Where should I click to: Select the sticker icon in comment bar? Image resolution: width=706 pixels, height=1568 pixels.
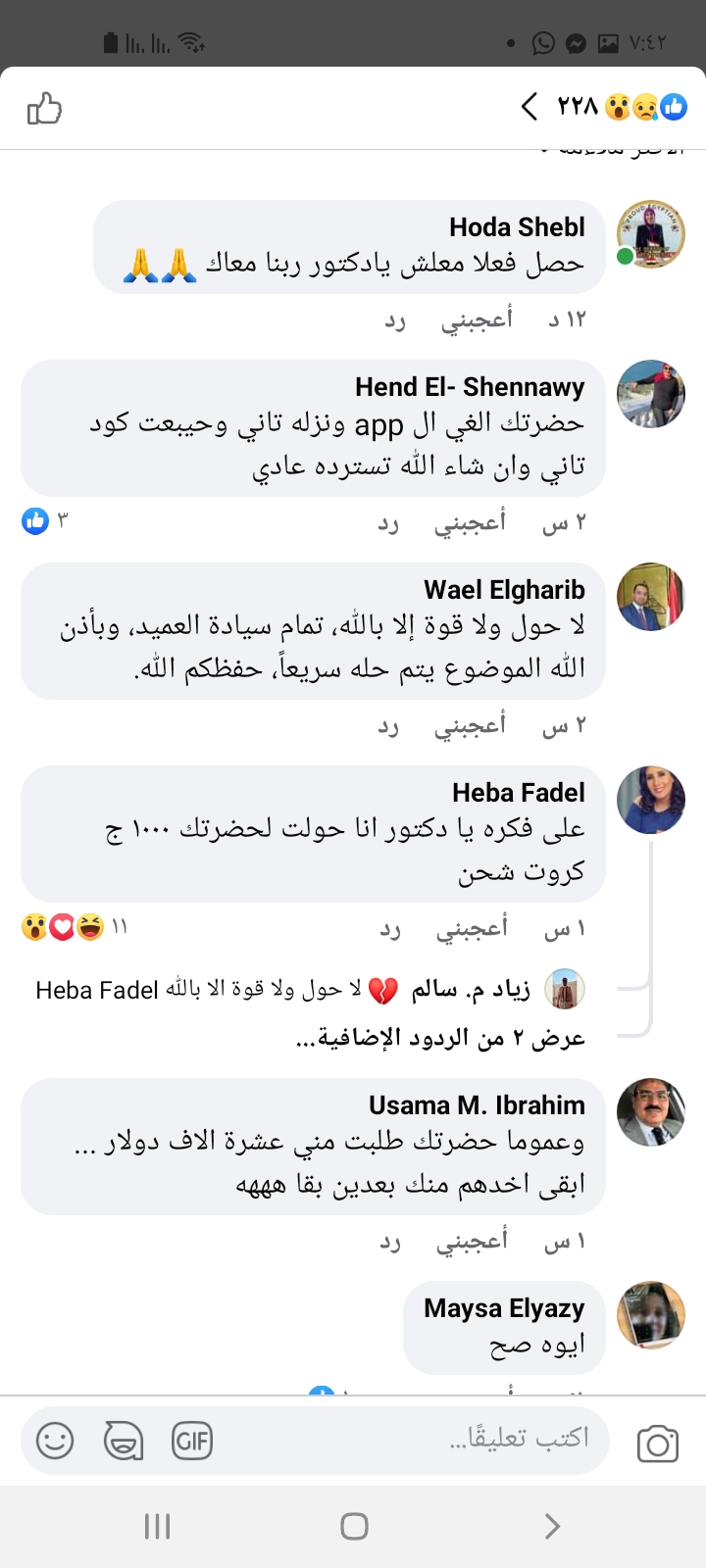pyautogui.click(x=123, y=1441)
